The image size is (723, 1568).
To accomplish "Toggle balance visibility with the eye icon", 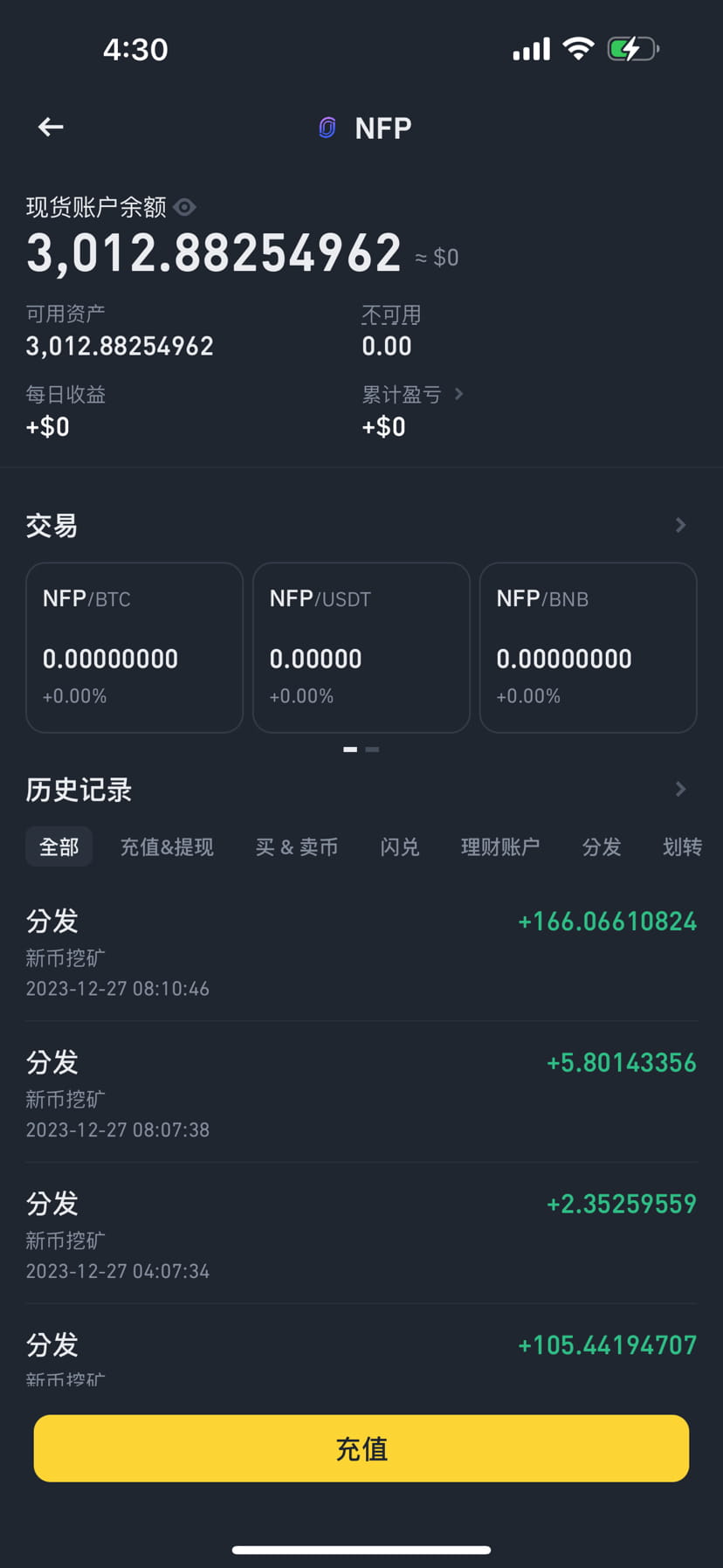I will 184,207.
